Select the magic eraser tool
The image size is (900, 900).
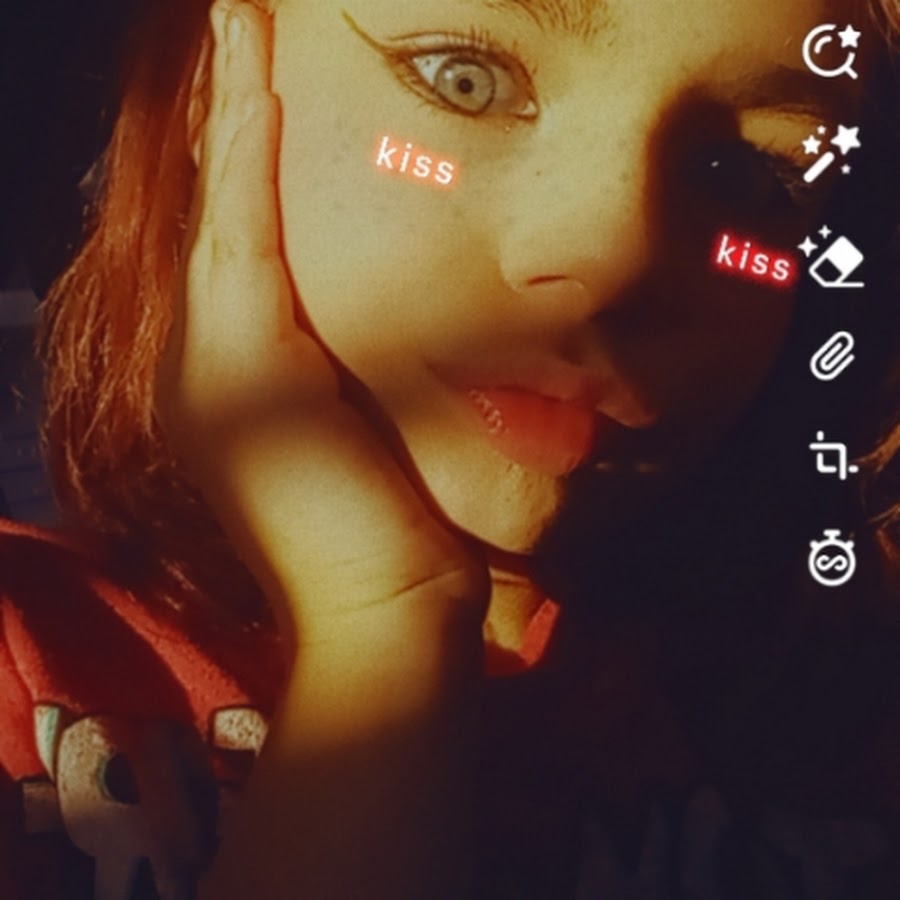coord(833,259)
